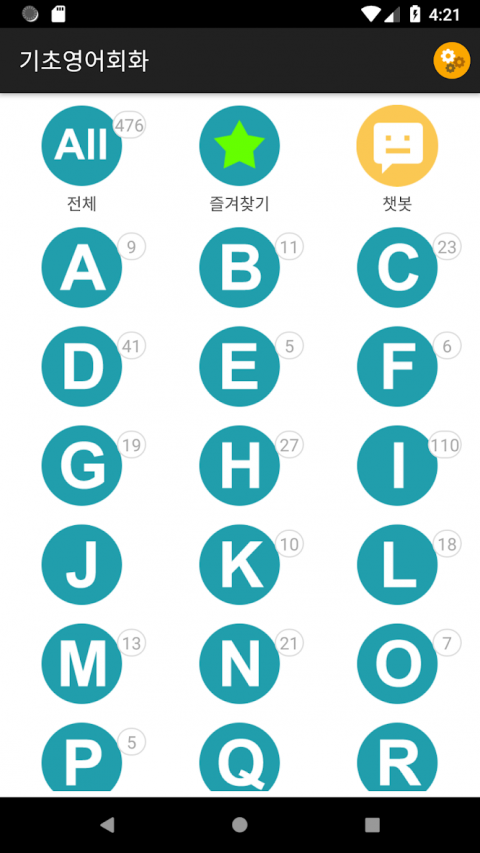Select the letter O circle
480x853 pixels.
[x=397, y=664]
